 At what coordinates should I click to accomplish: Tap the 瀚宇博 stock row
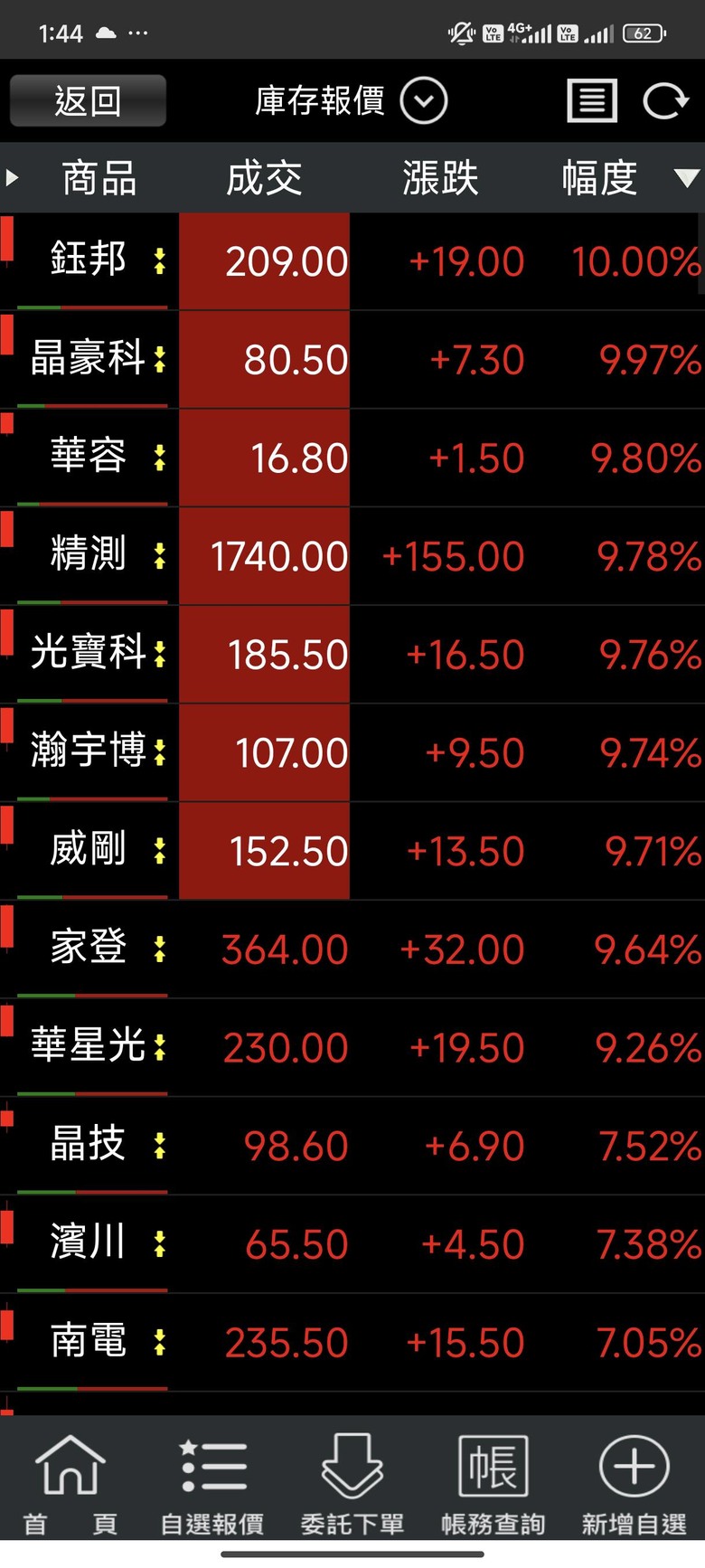(89, 751)
